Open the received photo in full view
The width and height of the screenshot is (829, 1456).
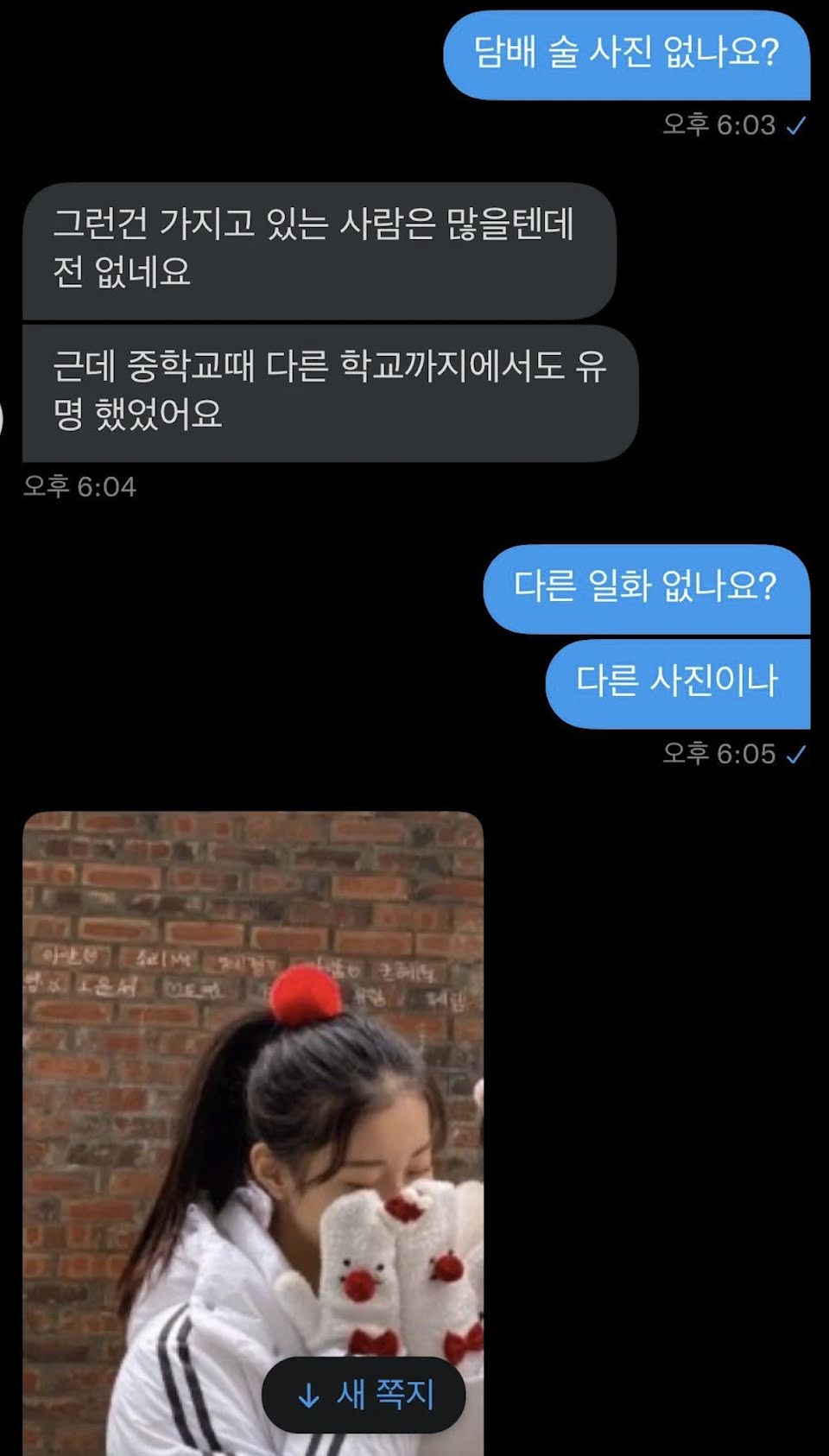(252, 1079)
